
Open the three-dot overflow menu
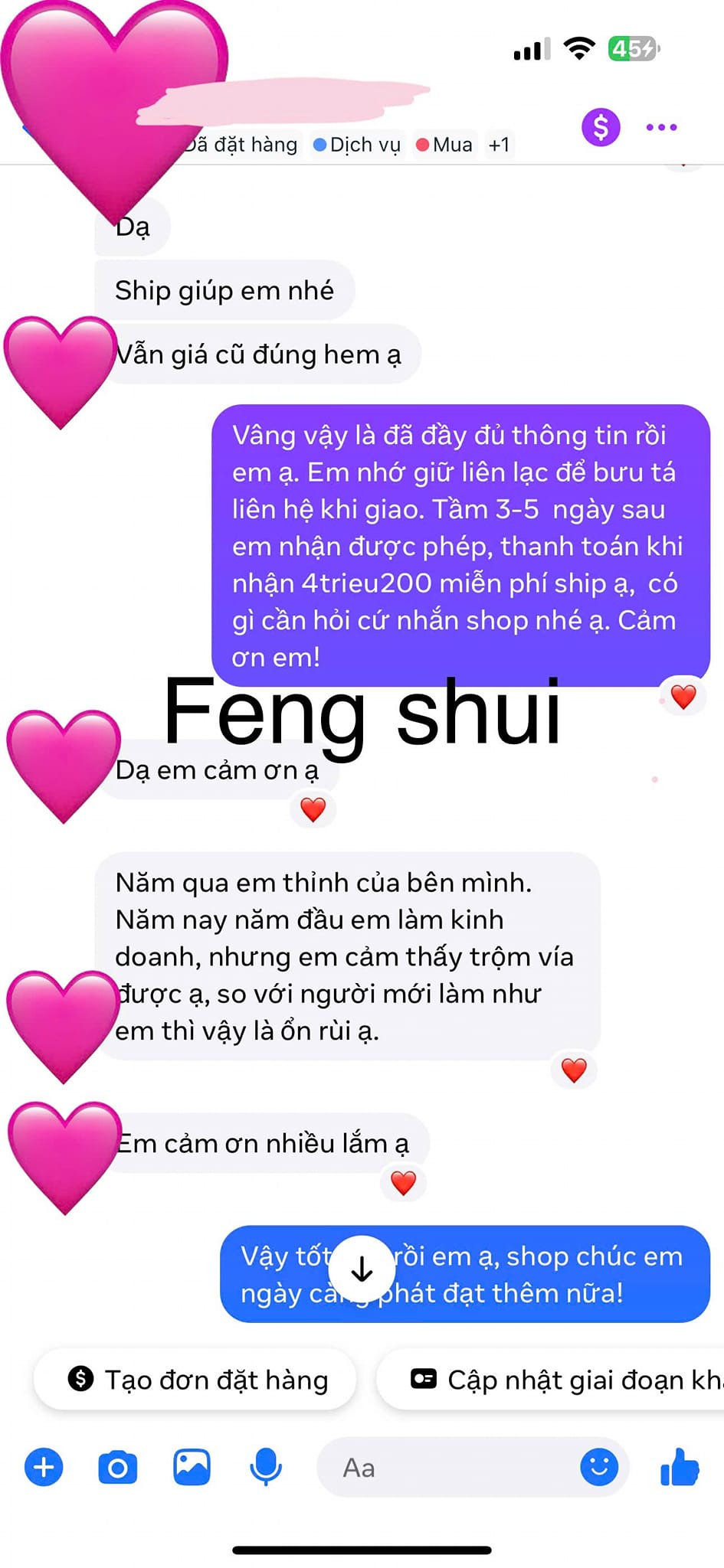pos(661,127)
